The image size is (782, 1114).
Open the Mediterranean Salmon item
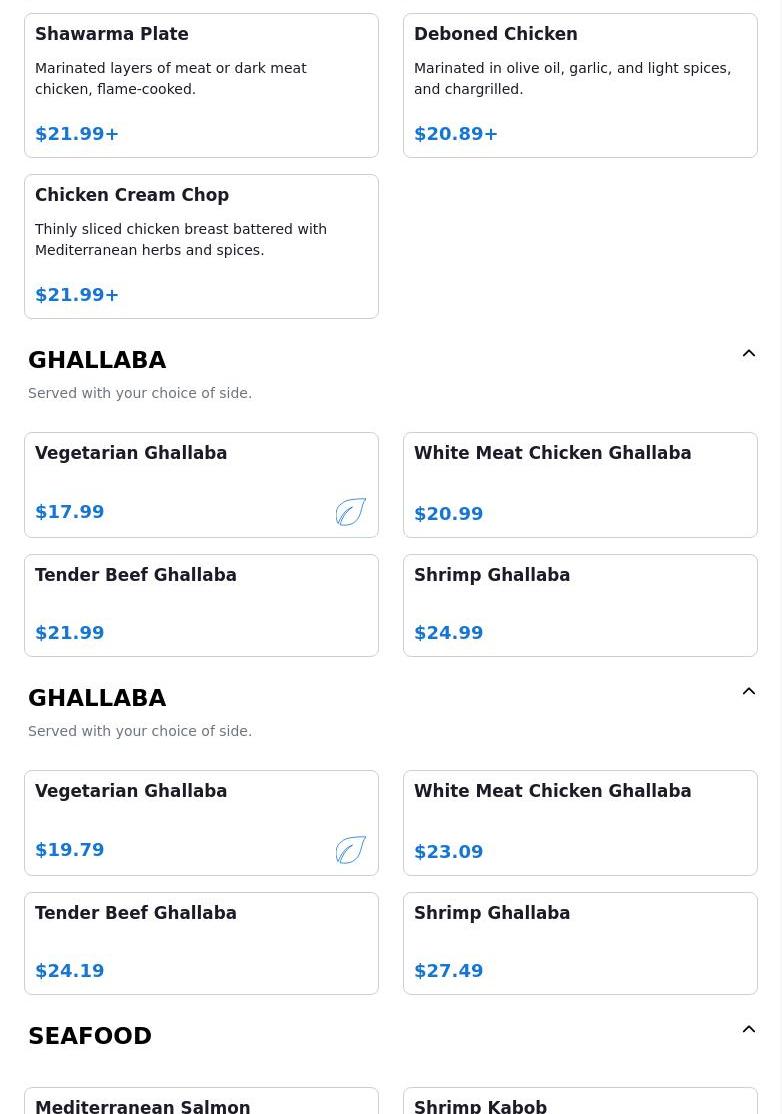(201, 1102)
